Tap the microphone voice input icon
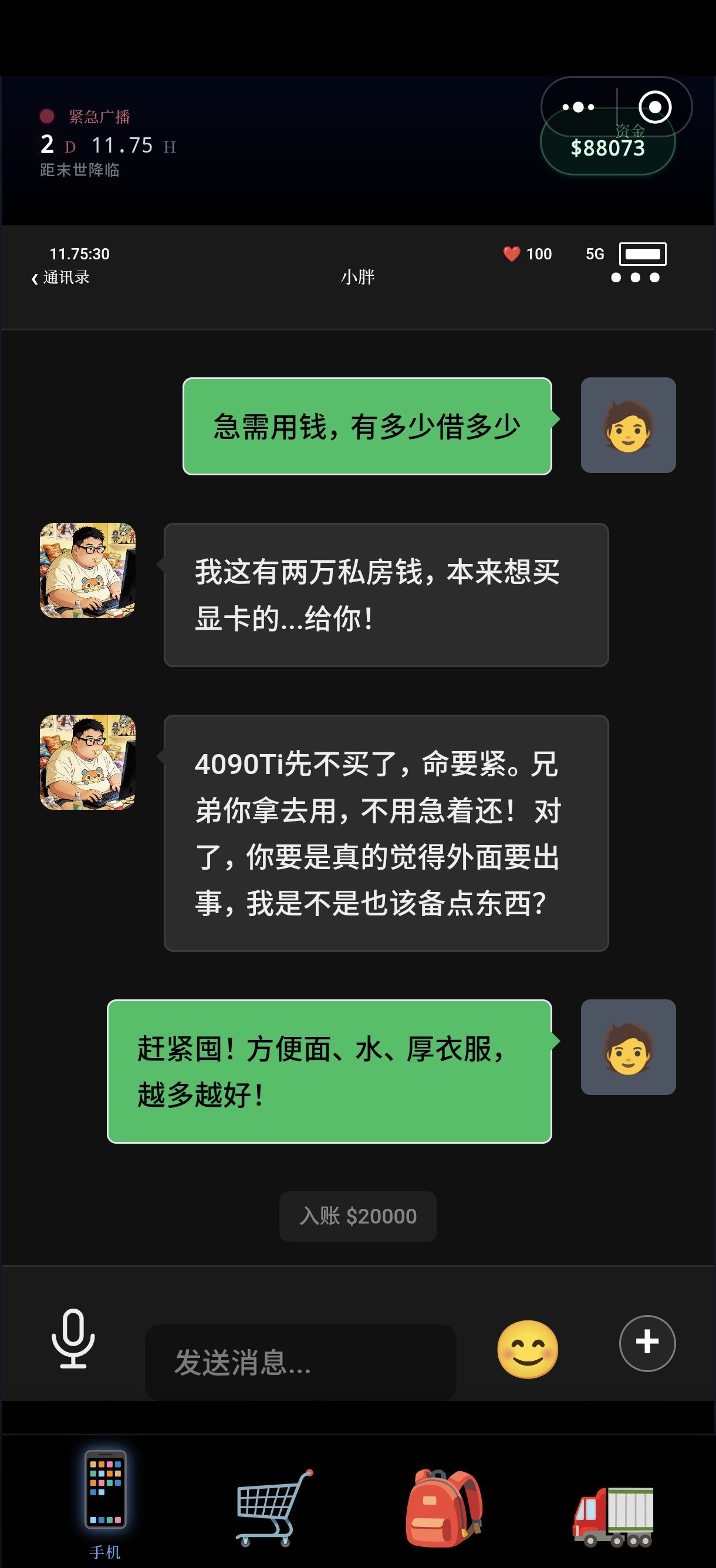Viewport: 716px width, 1568px height. point(73,1339)
